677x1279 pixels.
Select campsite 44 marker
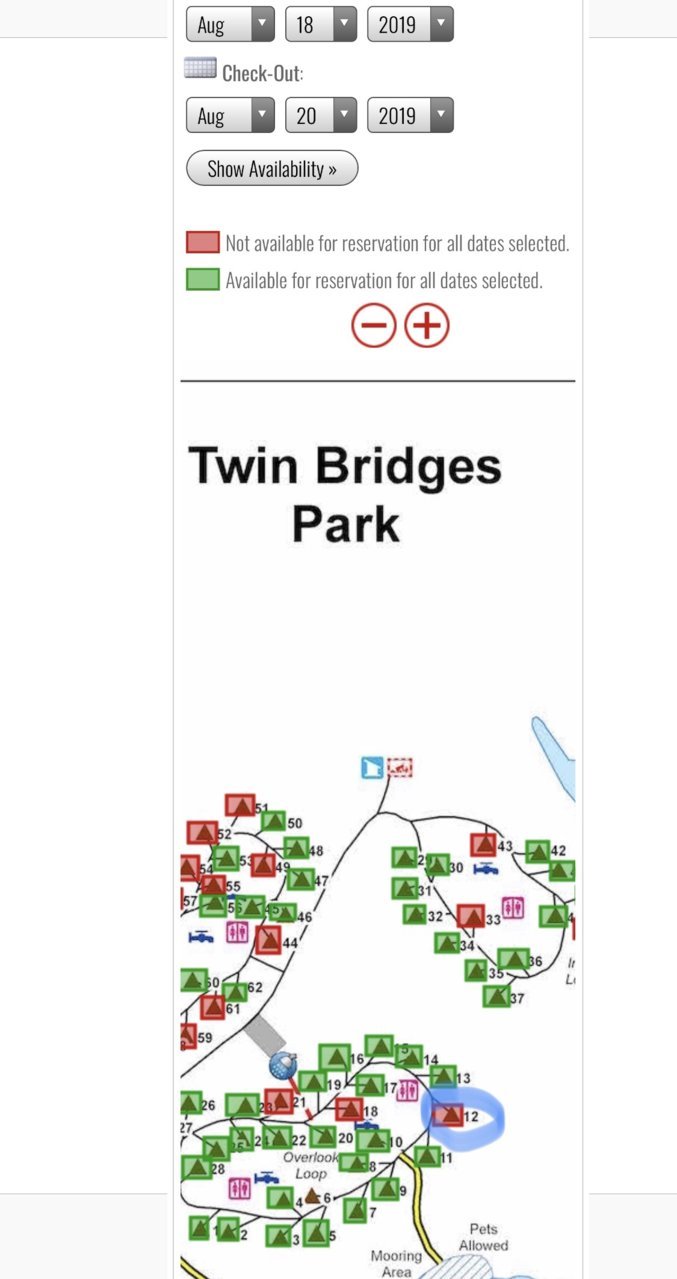[267, 940]
